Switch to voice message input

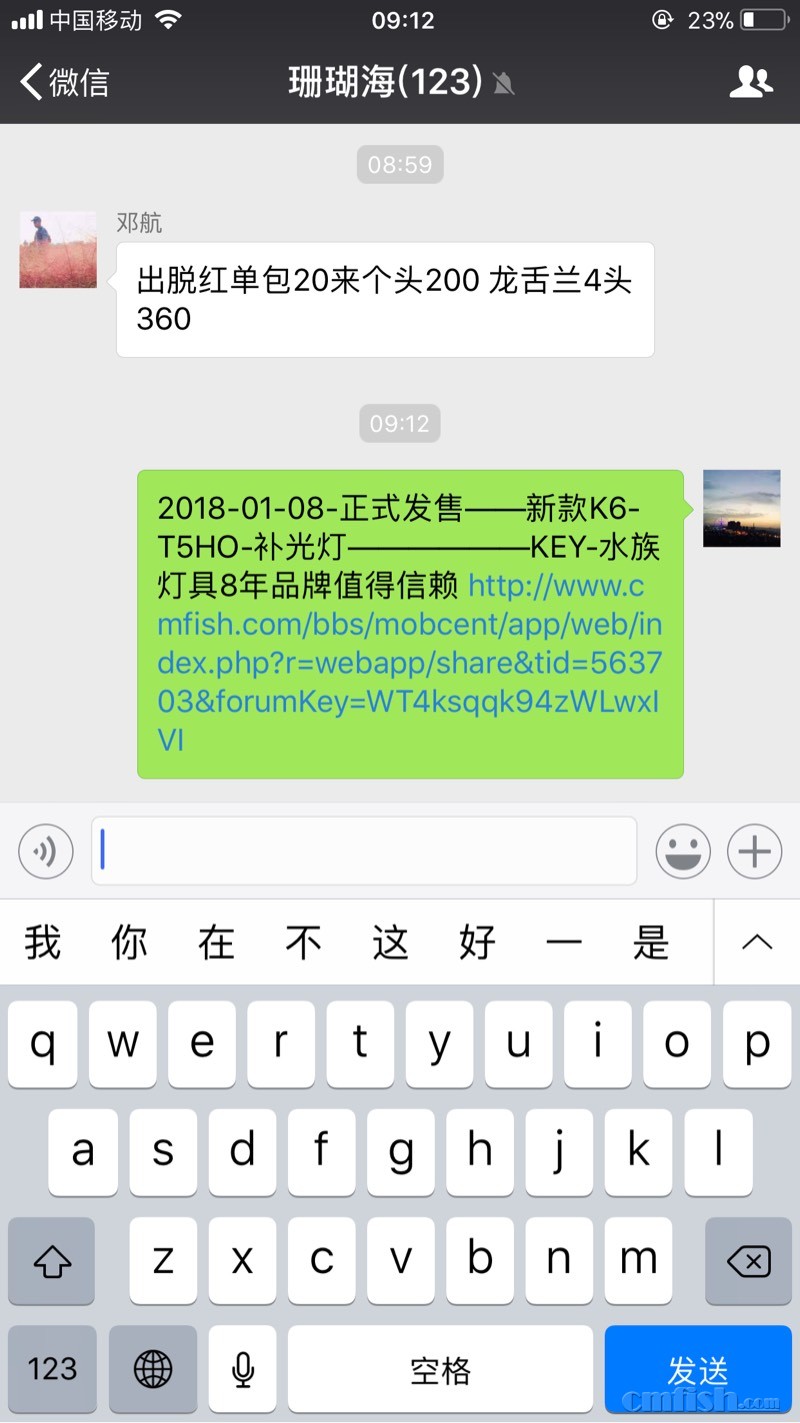[45, 852]
